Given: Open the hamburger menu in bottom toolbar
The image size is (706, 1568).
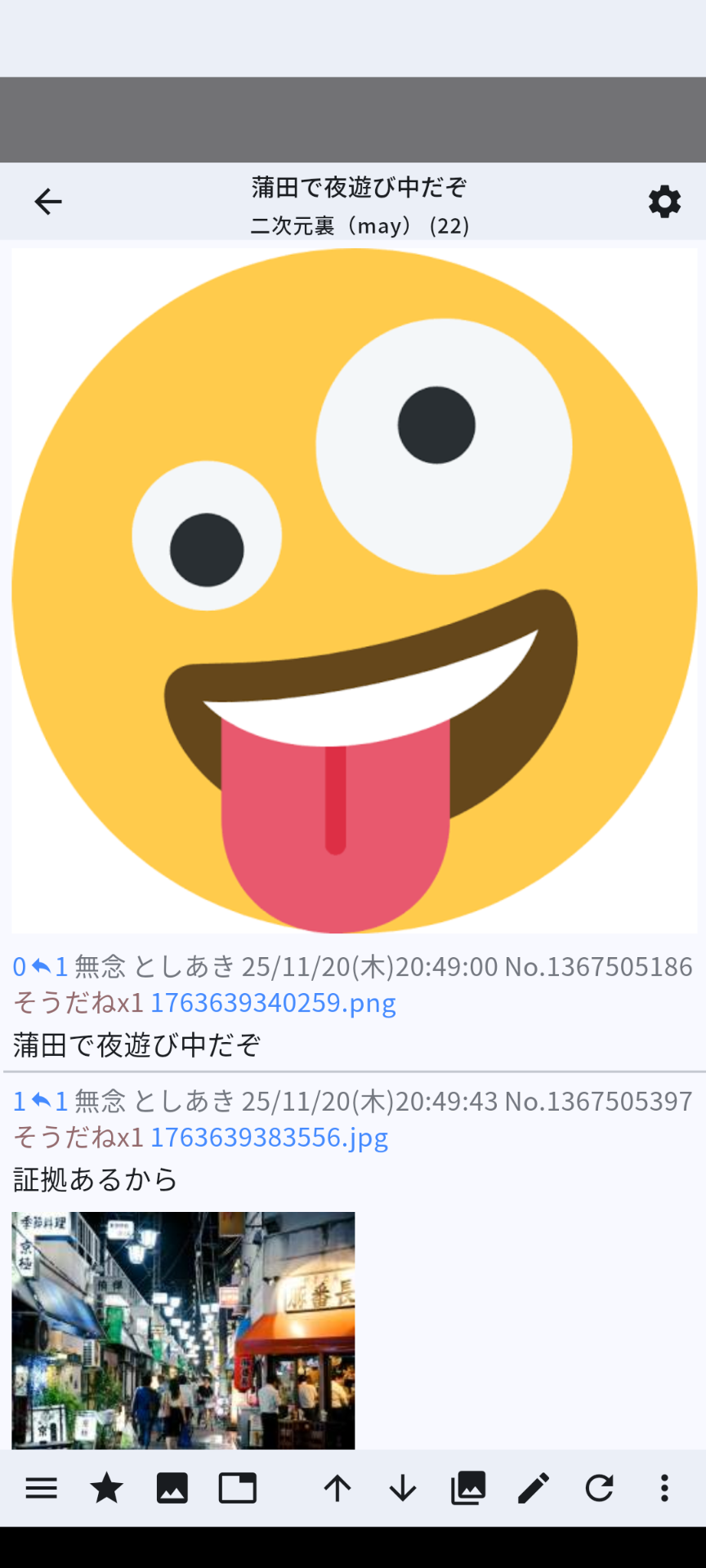Looking at the screenshot, I should tap(42, 1488).
